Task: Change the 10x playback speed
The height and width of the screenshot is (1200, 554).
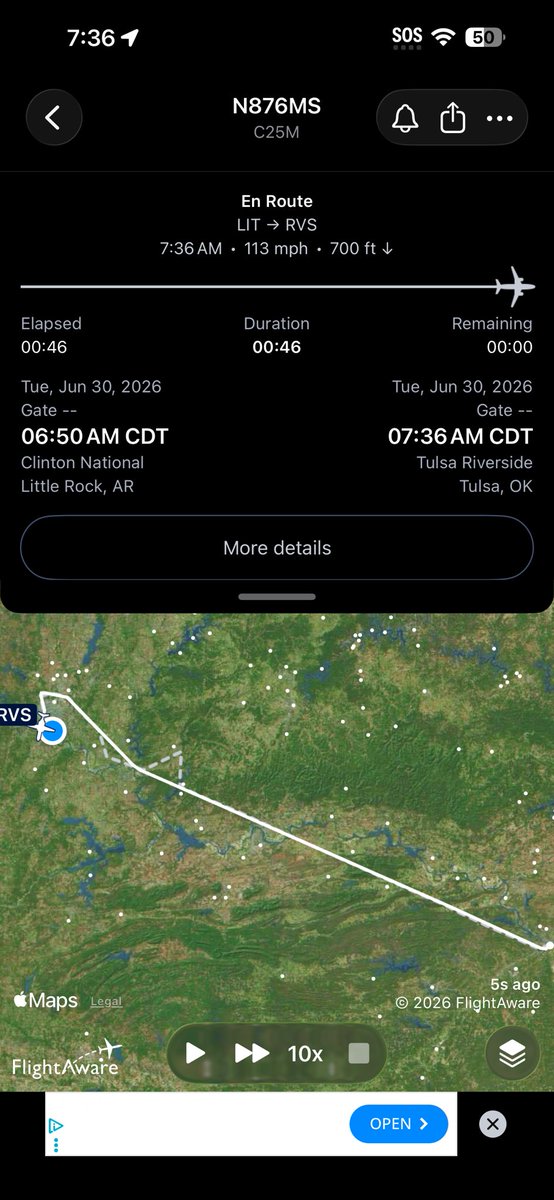Action: 305,1053
